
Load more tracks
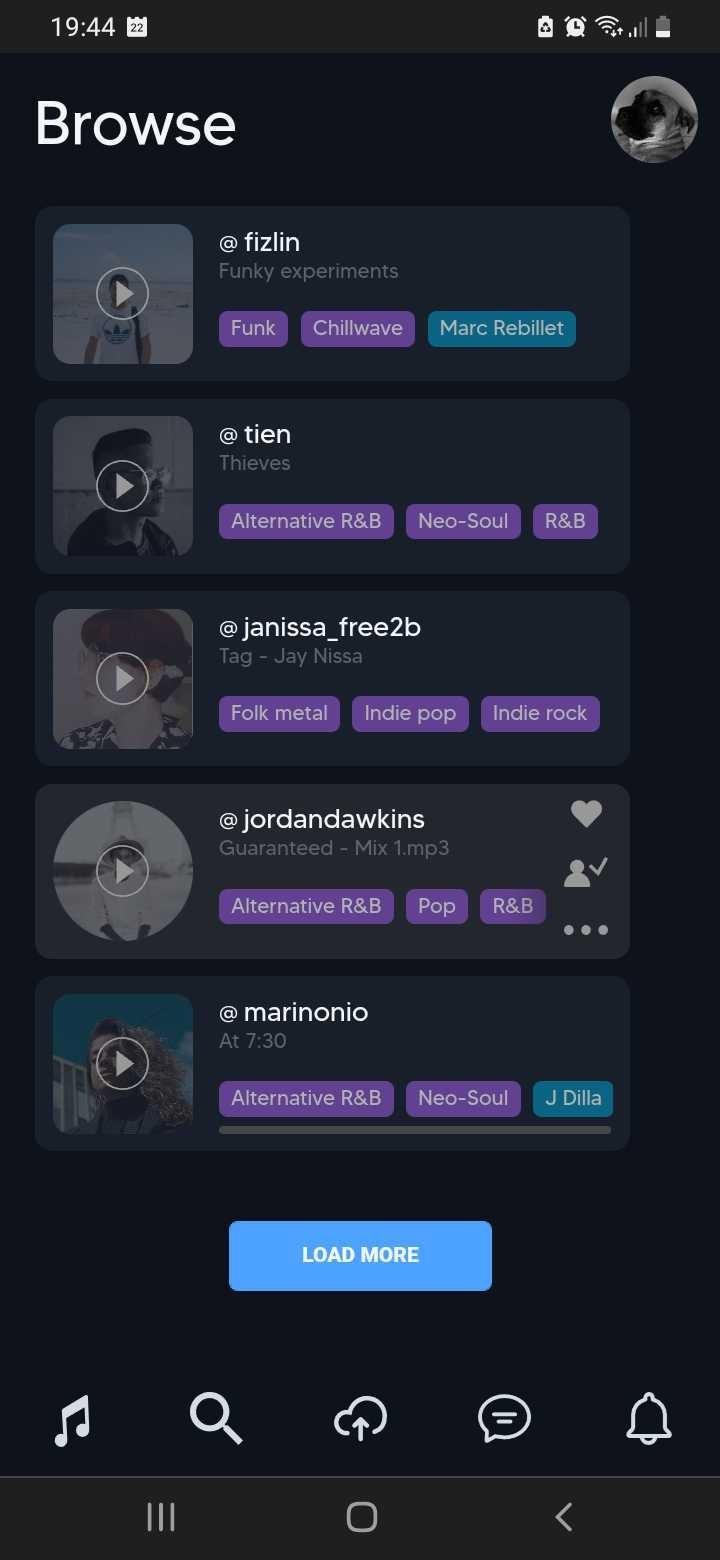click(360, 1255)
